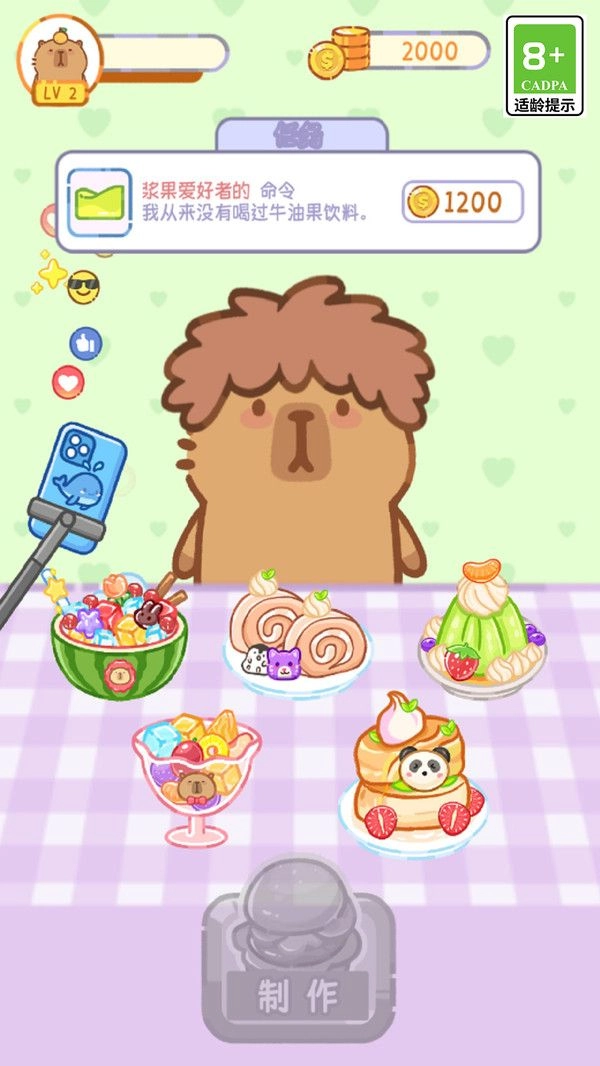The height and width of the screenshot is (1066, 600).
Task: Choose the green jelly dessert with orange
Action: click(480, 630)
